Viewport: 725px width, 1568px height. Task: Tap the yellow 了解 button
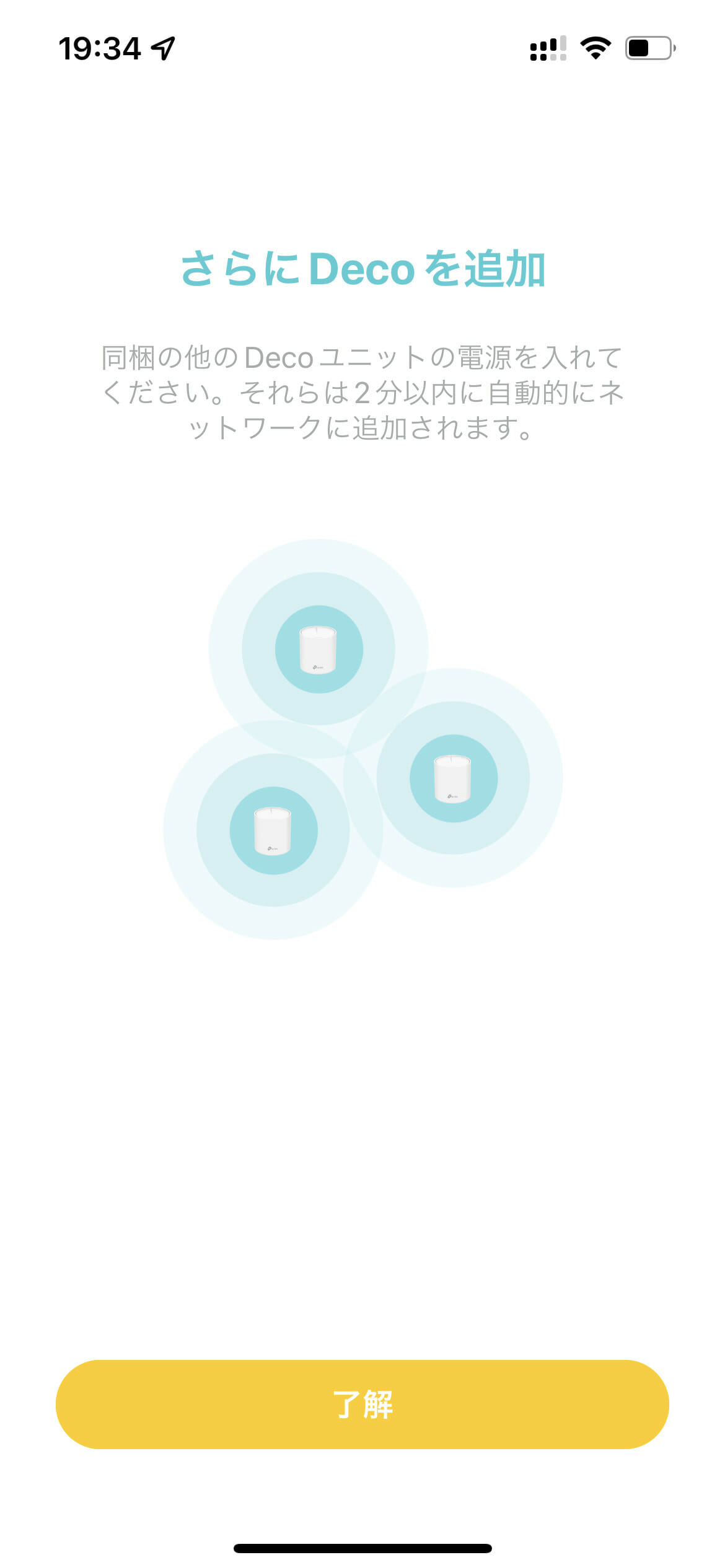tap(362, 1404)
